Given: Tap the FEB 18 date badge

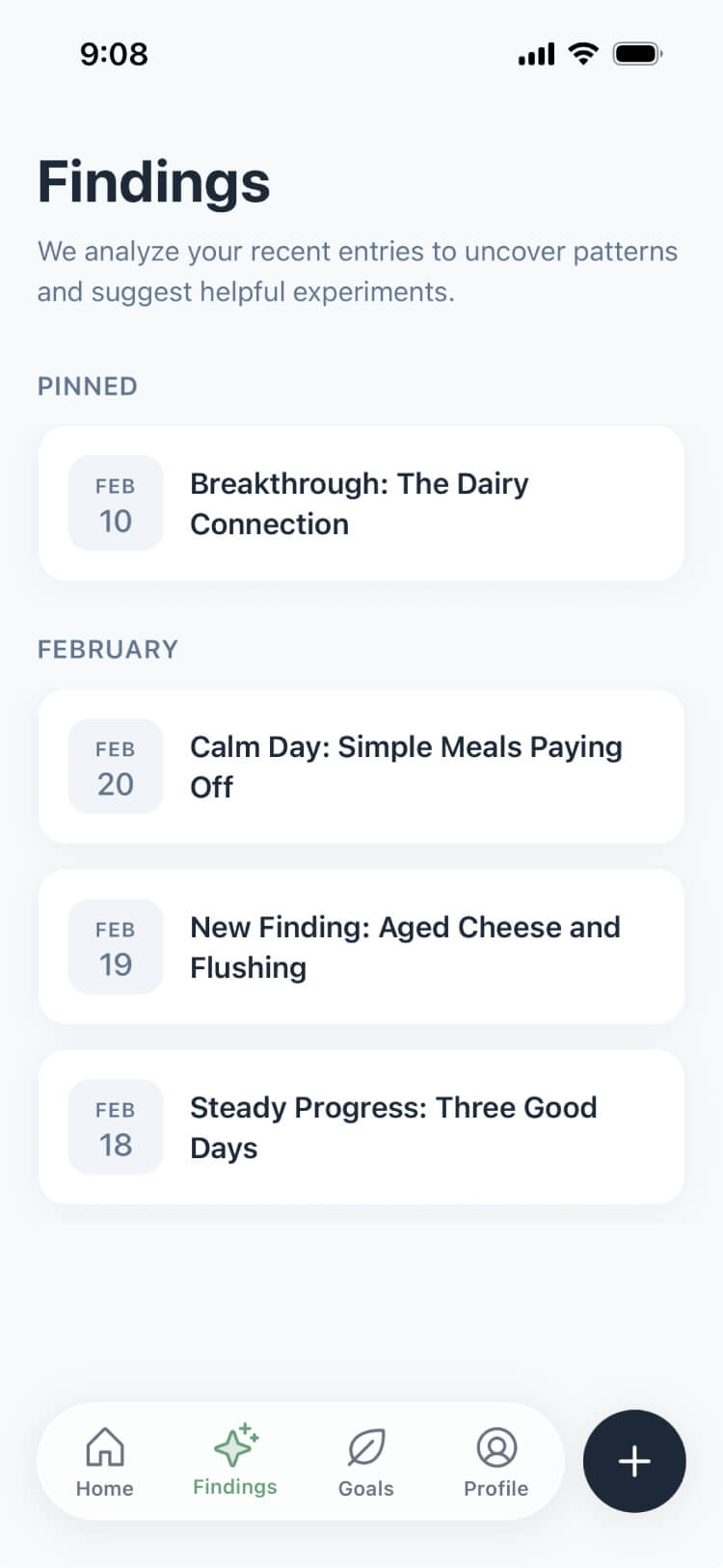Looking at the screenshot, I should pyautogui.click(x=115, y=1126).
